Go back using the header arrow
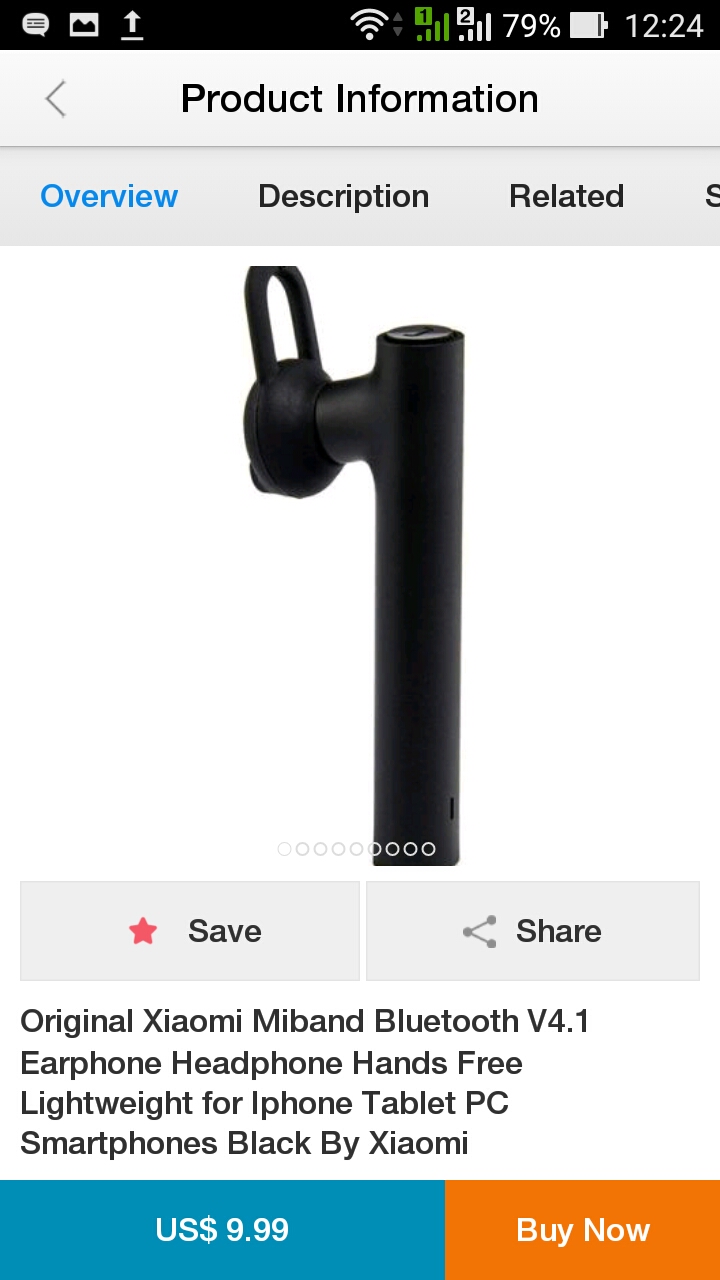The image size is (720, 1280). tap(56, 99)
